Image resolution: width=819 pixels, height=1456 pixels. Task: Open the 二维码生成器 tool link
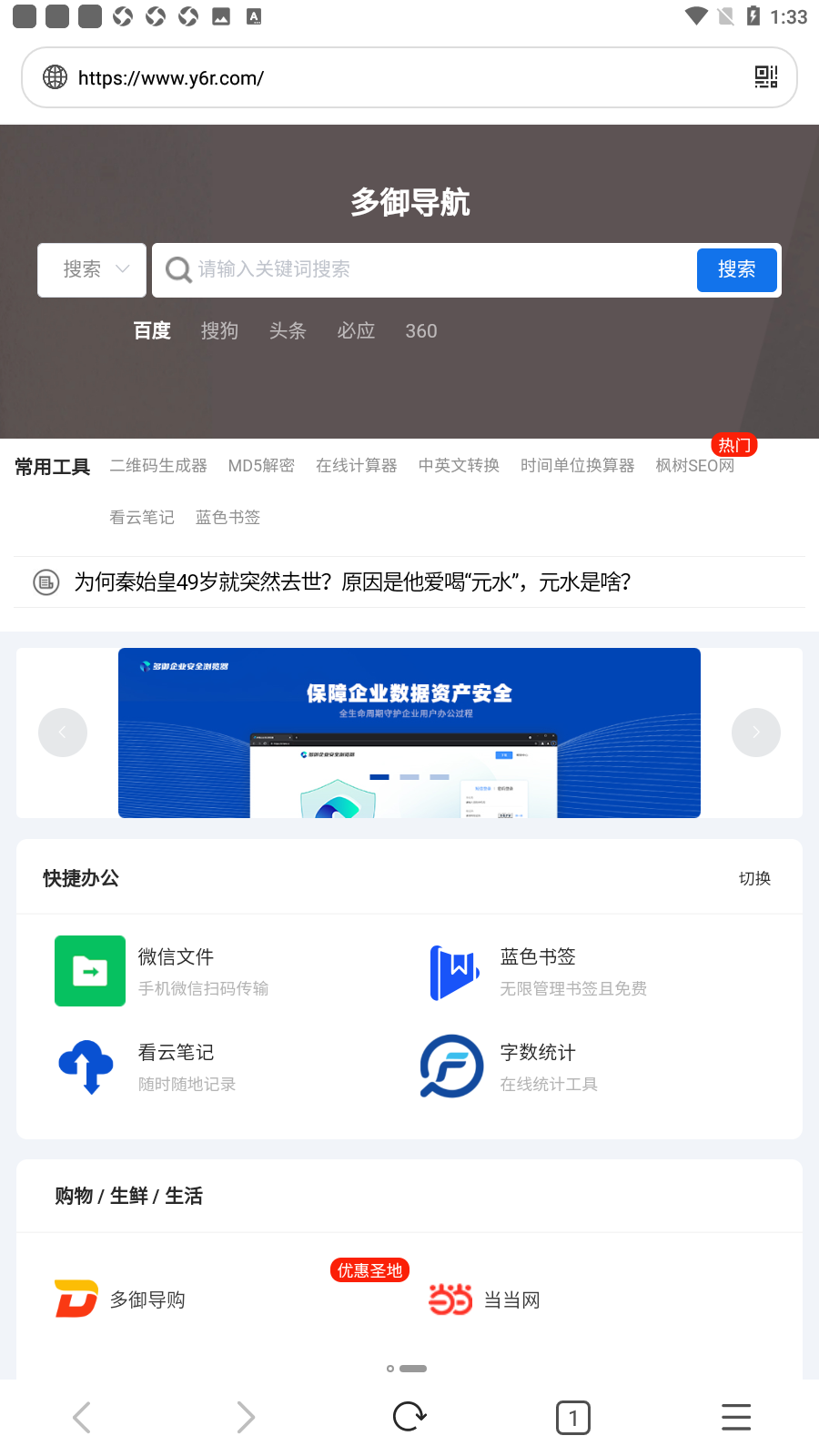pyautogui.click(x=158, y=466)
